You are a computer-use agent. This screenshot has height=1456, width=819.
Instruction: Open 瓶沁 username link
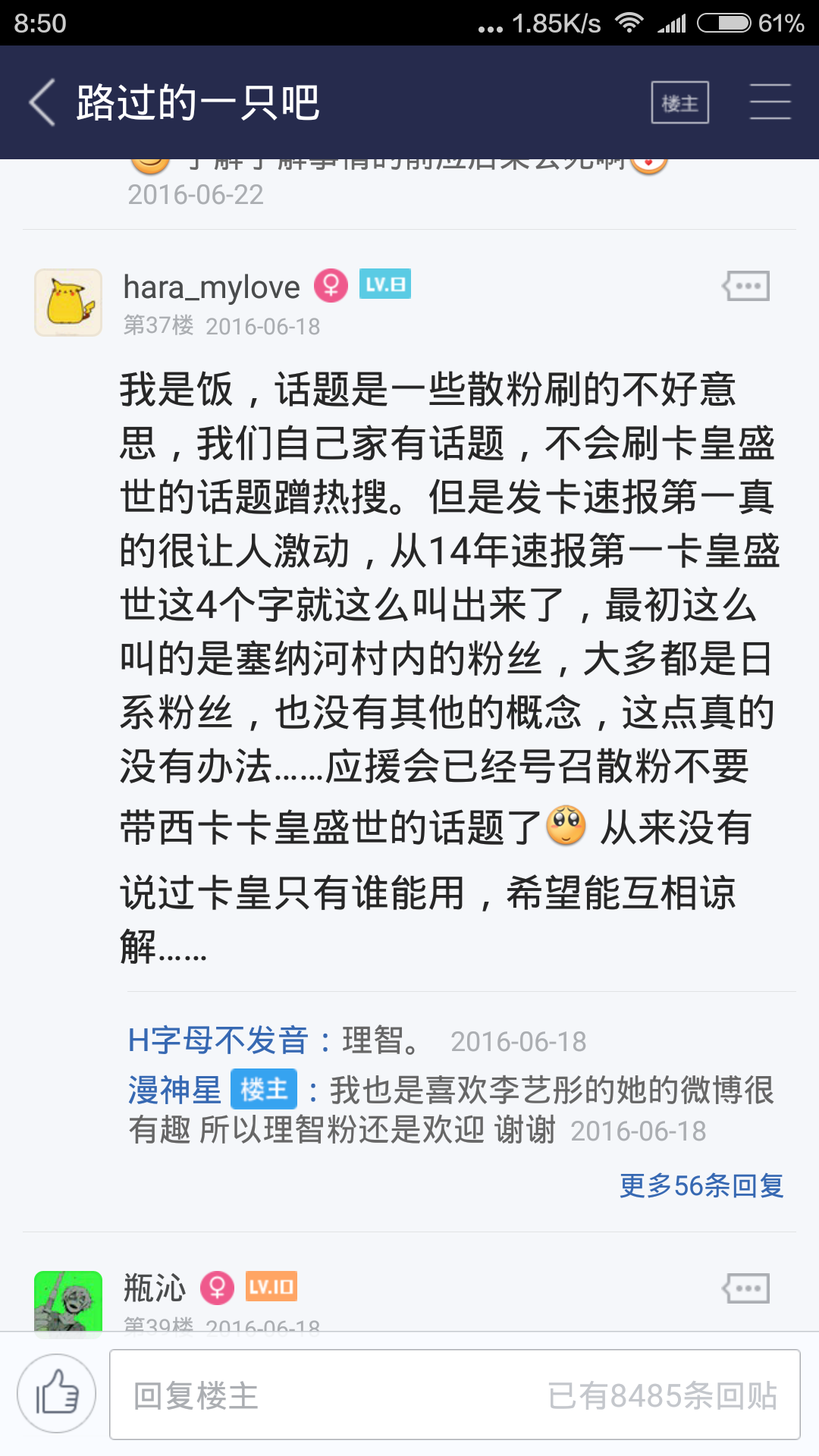[x=155, y=1288]
